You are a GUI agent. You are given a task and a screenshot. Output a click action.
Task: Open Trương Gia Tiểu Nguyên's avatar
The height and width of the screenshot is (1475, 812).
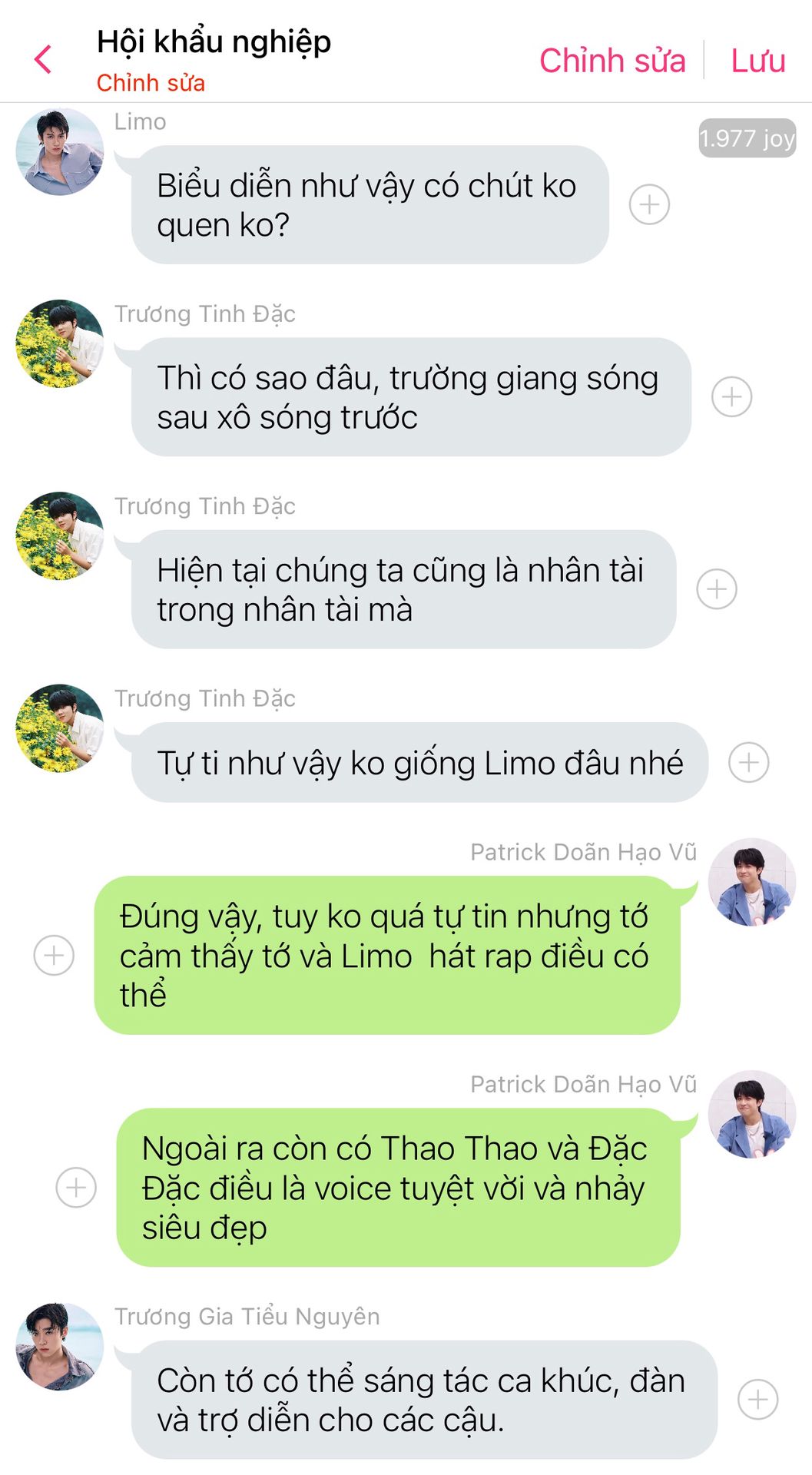point(60,1347)
